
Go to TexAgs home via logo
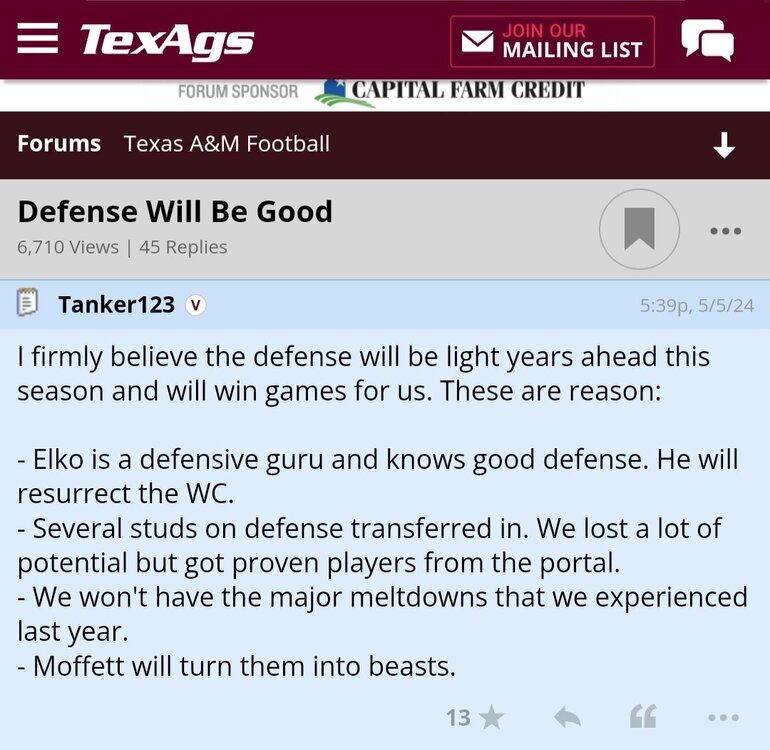pyautogui.click(x=167, y=41)
